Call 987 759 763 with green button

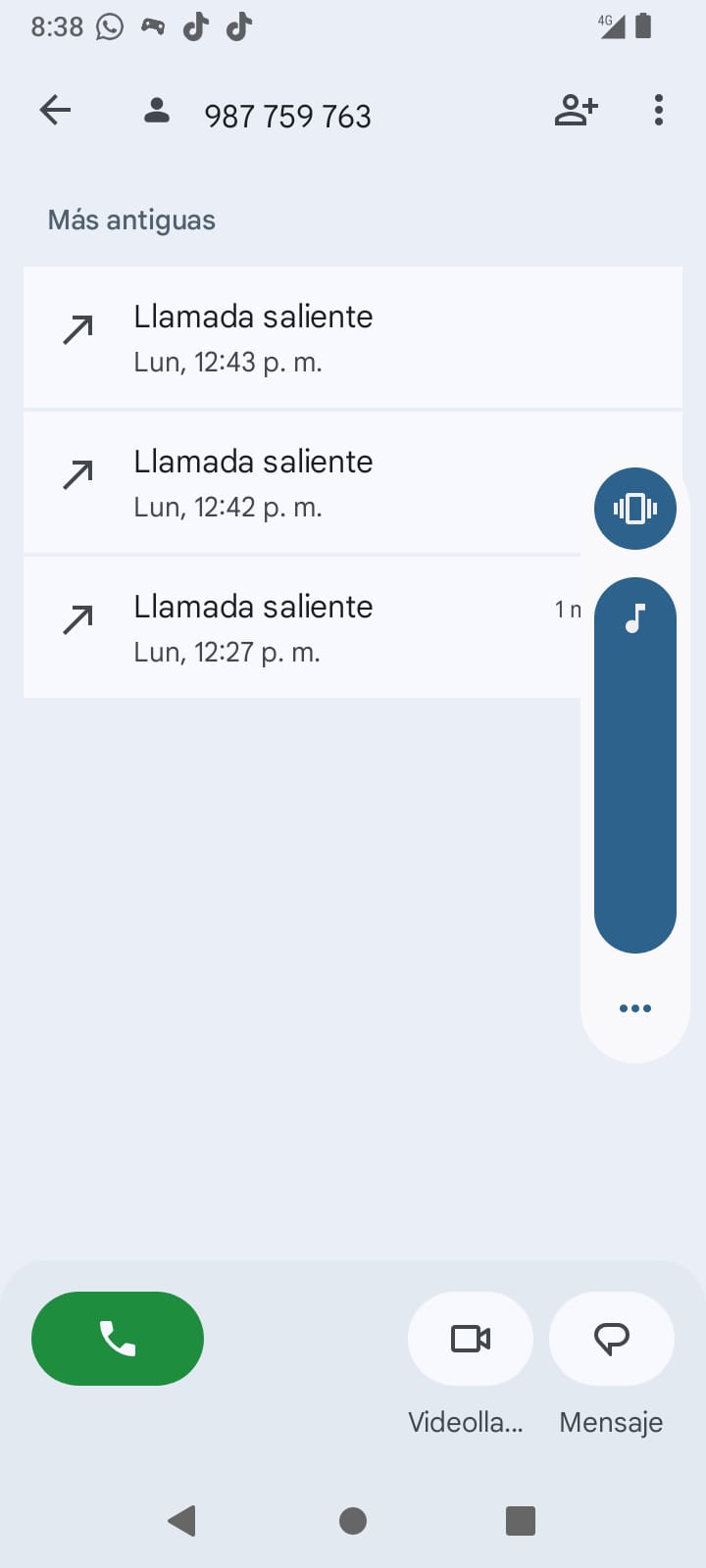pos(118,1338)
